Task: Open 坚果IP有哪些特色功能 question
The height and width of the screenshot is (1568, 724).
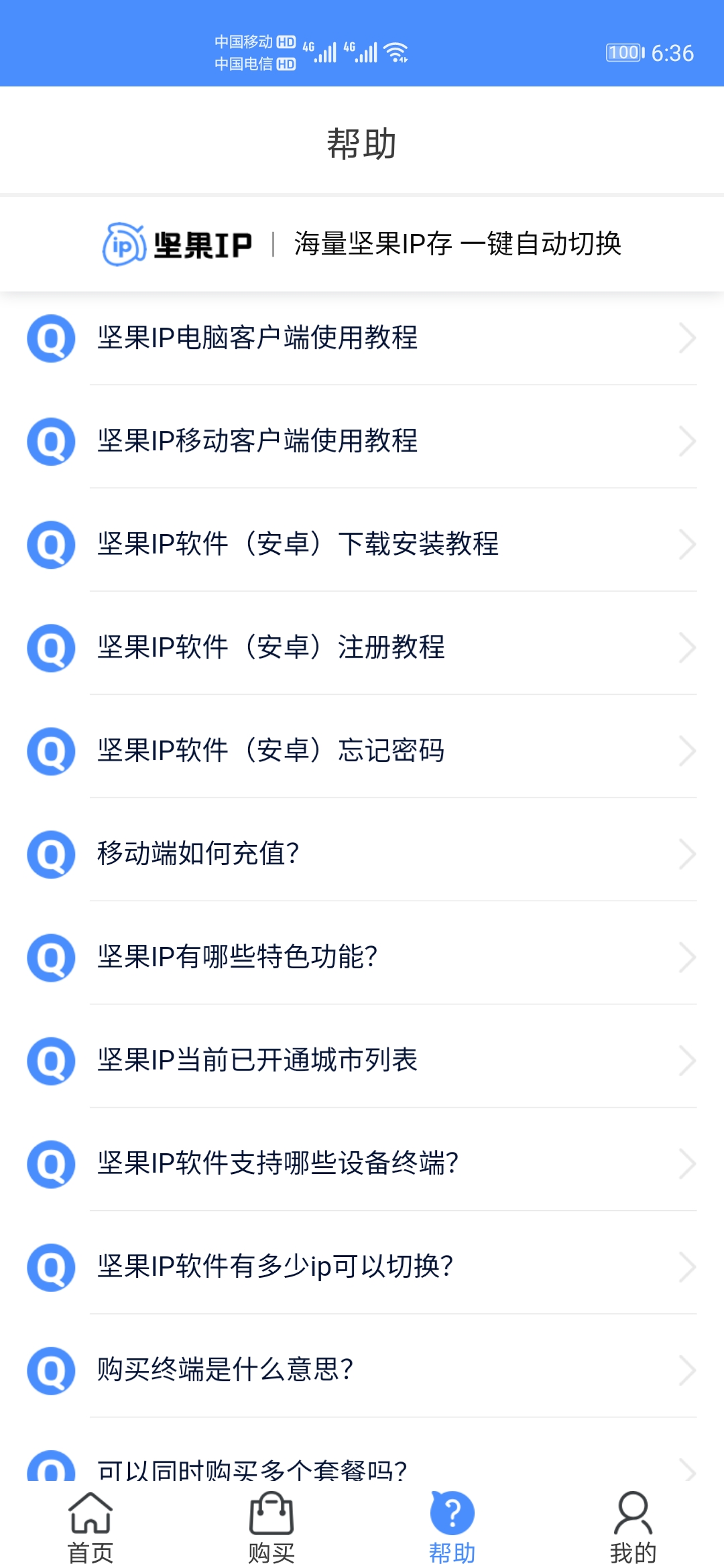Action: [362, 957]
